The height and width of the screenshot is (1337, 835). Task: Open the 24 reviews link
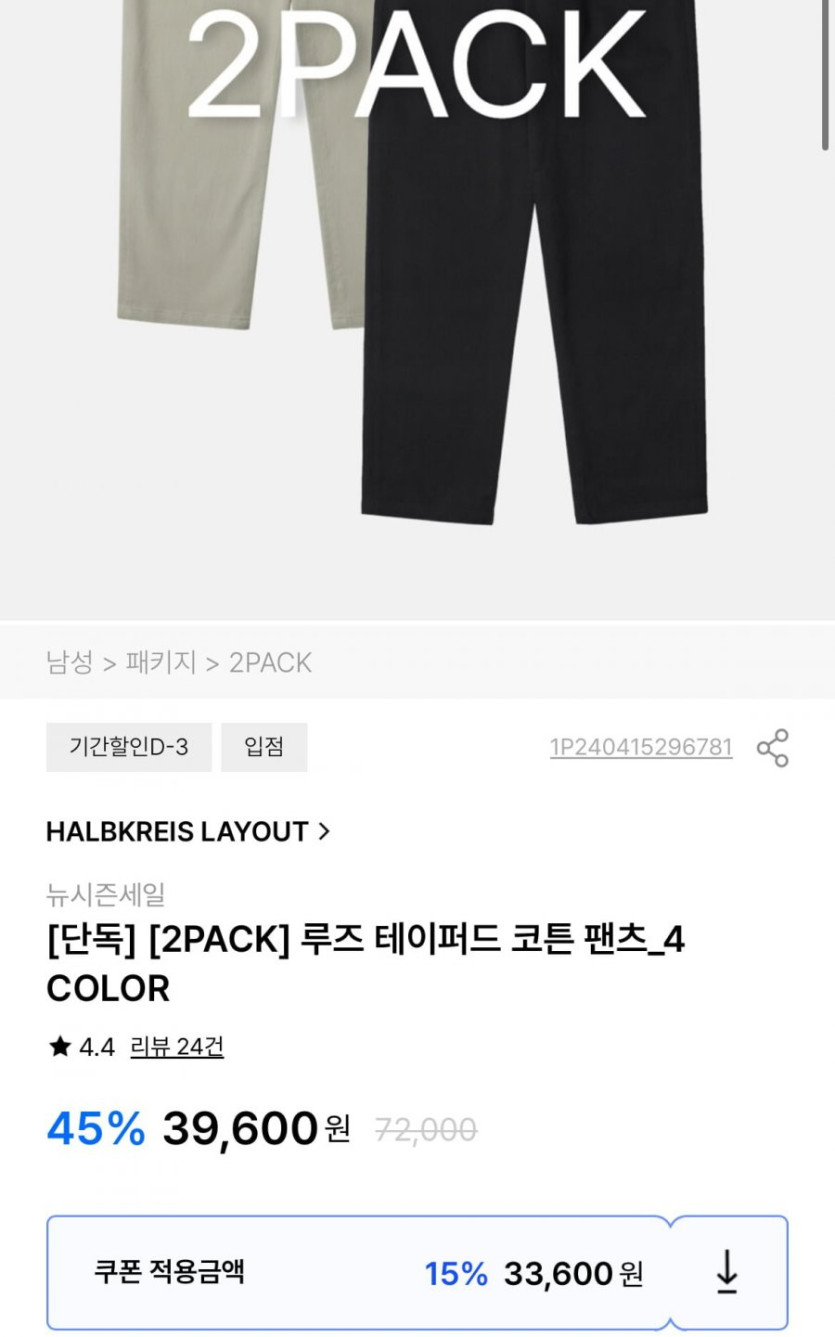(177, 1047)
